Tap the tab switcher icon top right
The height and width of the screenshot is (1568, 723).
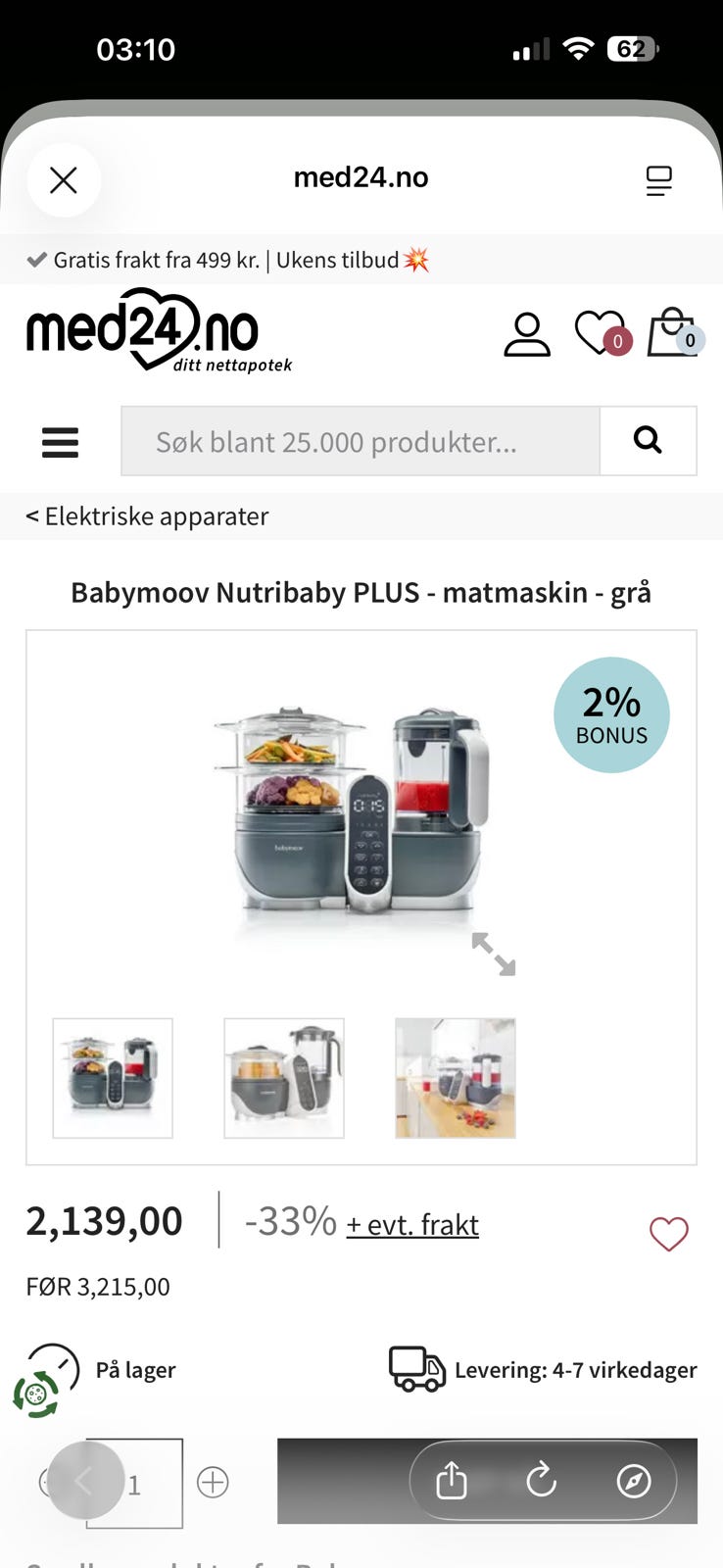(x=659, y=179)
